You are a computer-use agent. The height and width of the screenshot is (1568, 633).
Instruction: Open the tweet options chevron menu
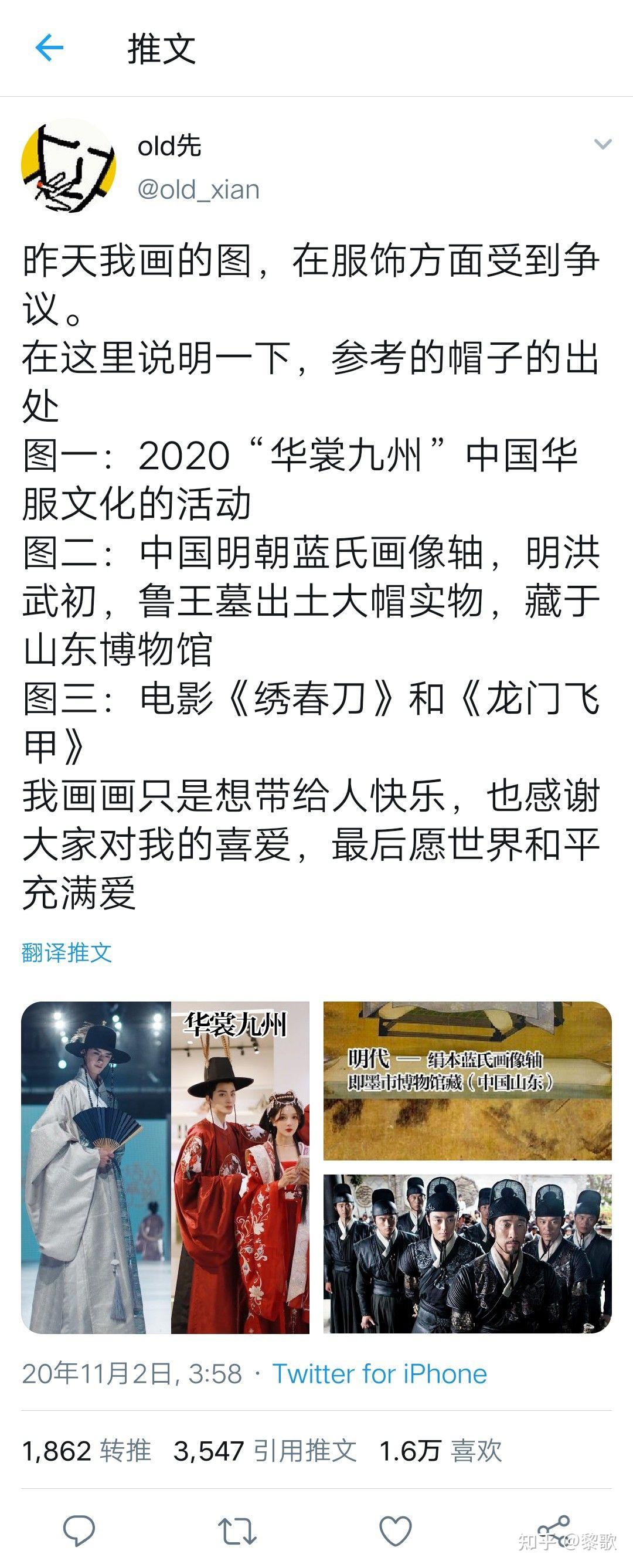tap(602, 144)
